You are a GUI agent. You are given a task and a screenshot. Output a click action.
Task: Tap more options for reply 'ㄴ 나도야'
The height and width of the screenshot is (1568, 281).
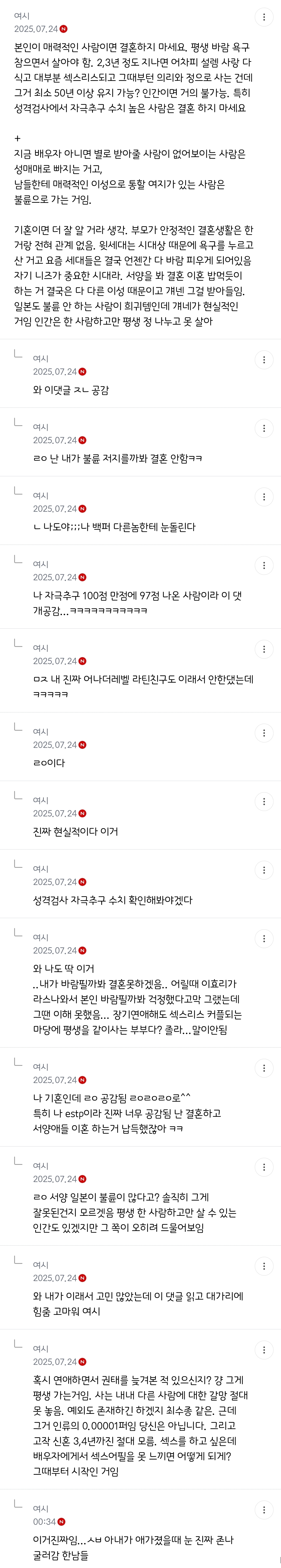click(x=264, y=497)
